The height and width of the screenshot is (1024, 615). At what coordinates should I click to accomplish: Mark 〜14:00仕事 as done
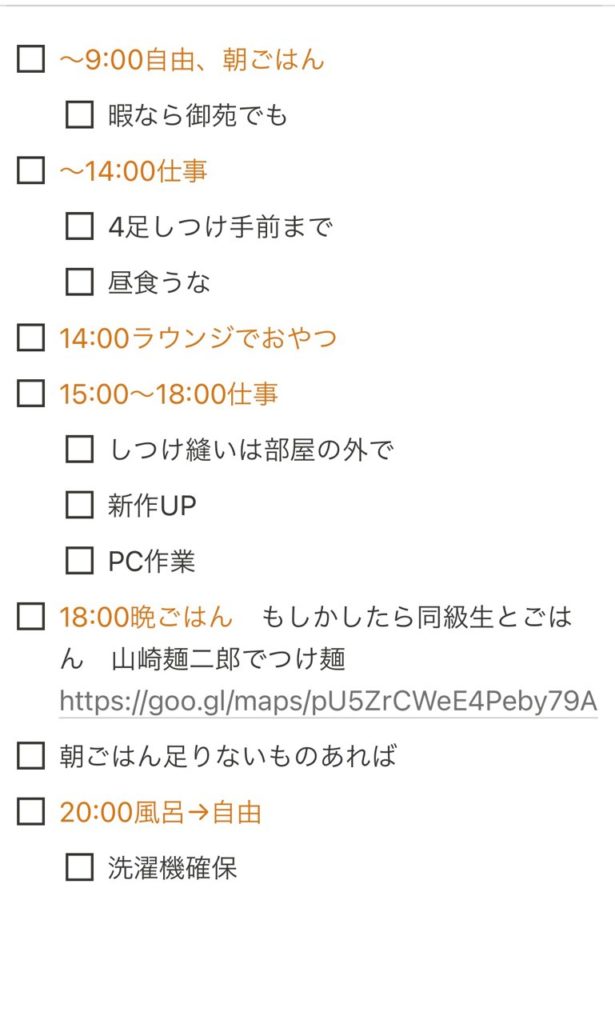pos(32,171)
